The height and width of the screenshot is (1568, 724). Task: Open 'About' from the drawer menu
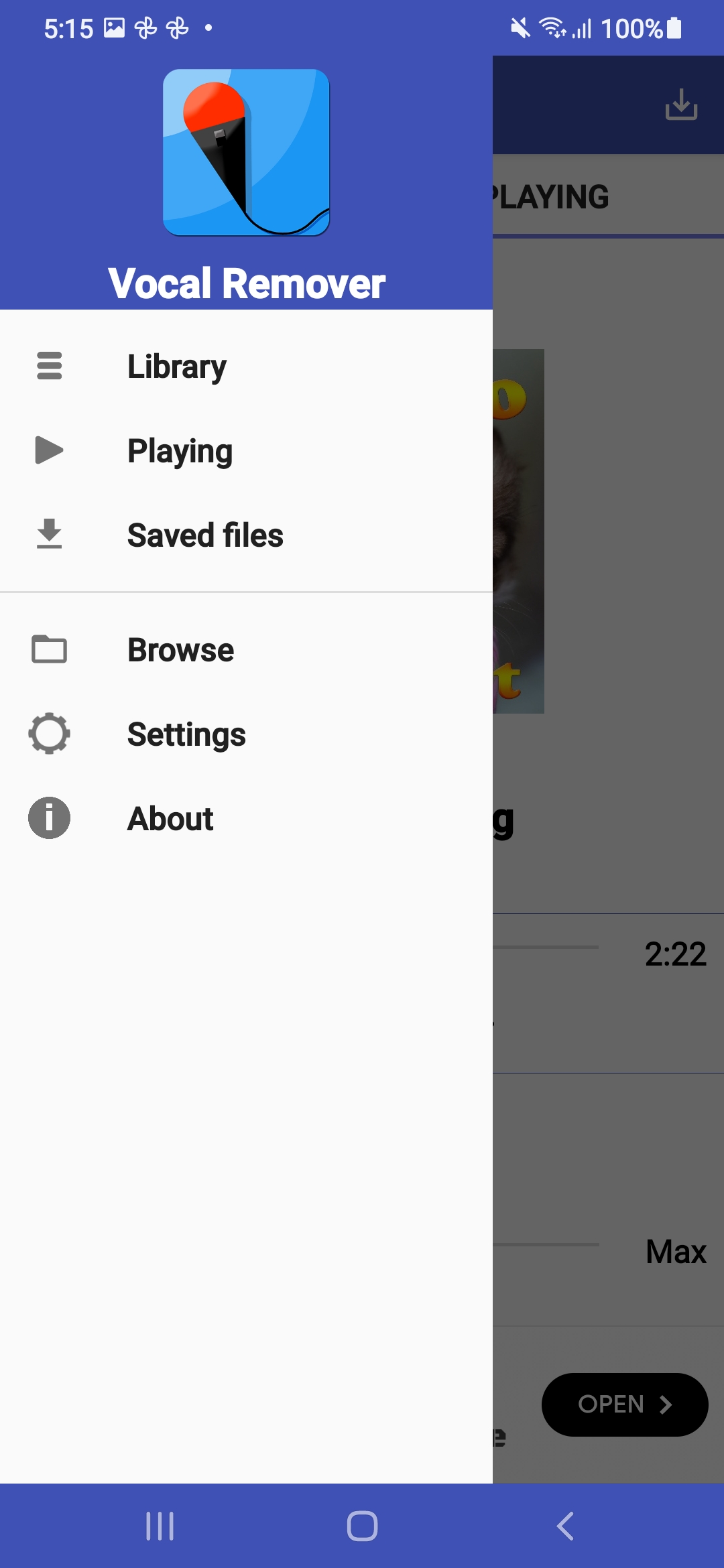pos(169,818)
